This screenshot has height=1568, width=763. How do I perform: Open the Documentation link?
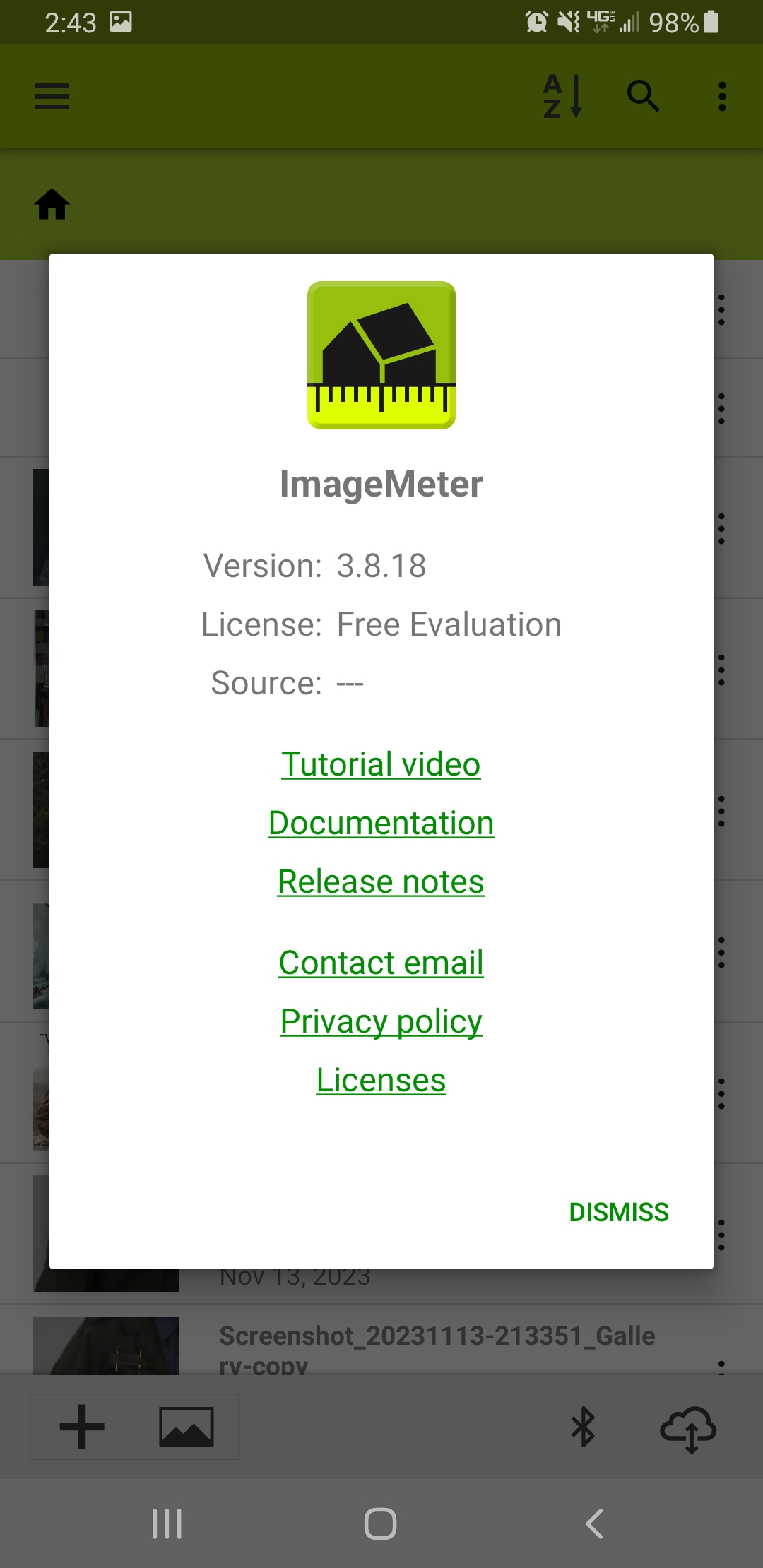click(381, 823)
